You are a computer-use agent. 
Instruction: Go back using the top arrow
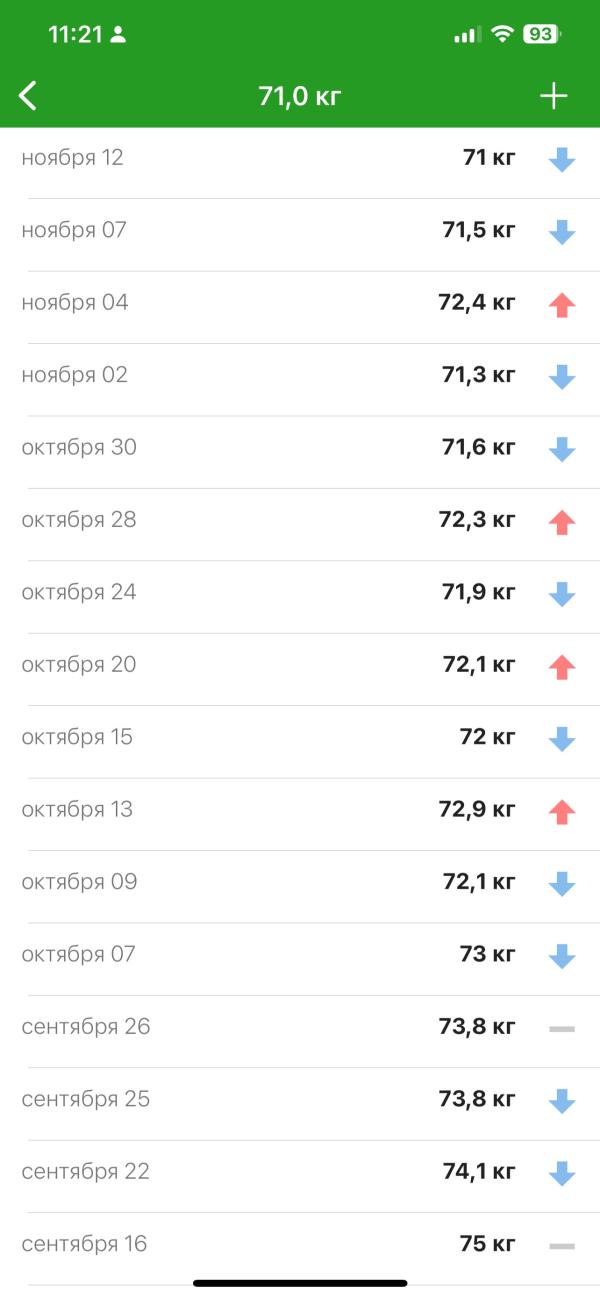point(28,96)
